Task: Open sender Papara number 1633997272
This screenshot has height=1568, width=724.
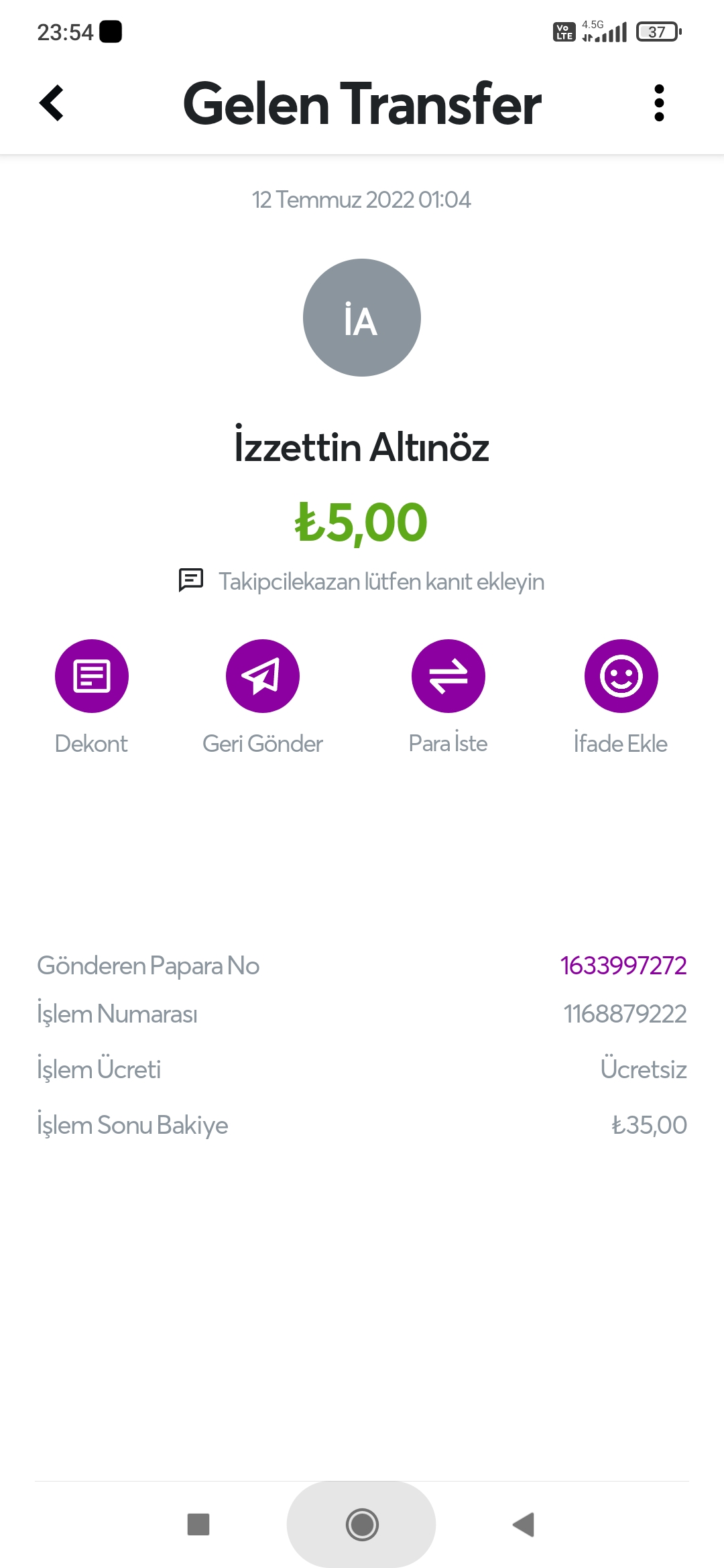Action: [x=623, y=966]
